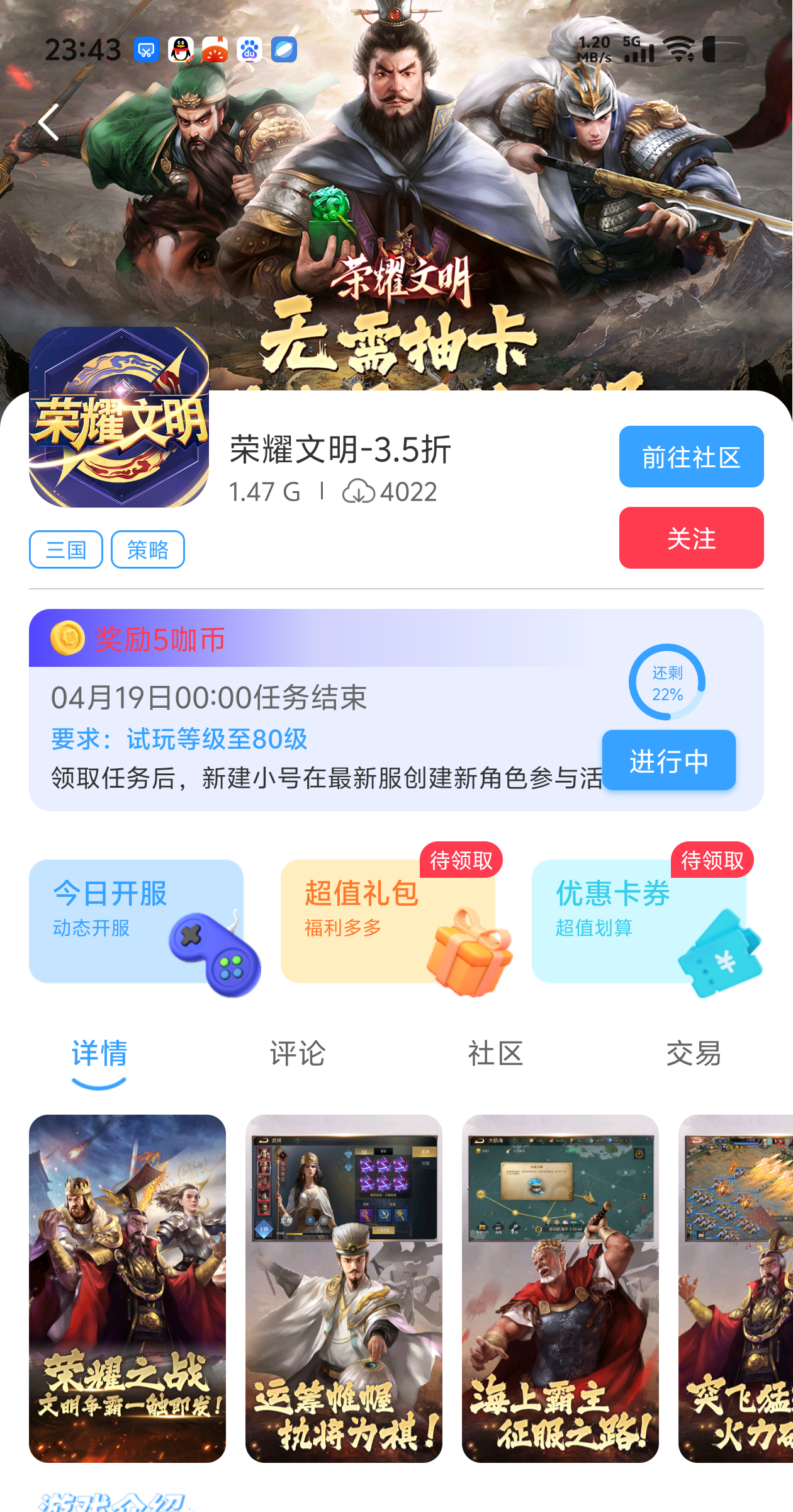Follow the game with the 关注 button
The width and height of the screenshot is (793, 1512).
pyautogui.click(x=691, y=538)
